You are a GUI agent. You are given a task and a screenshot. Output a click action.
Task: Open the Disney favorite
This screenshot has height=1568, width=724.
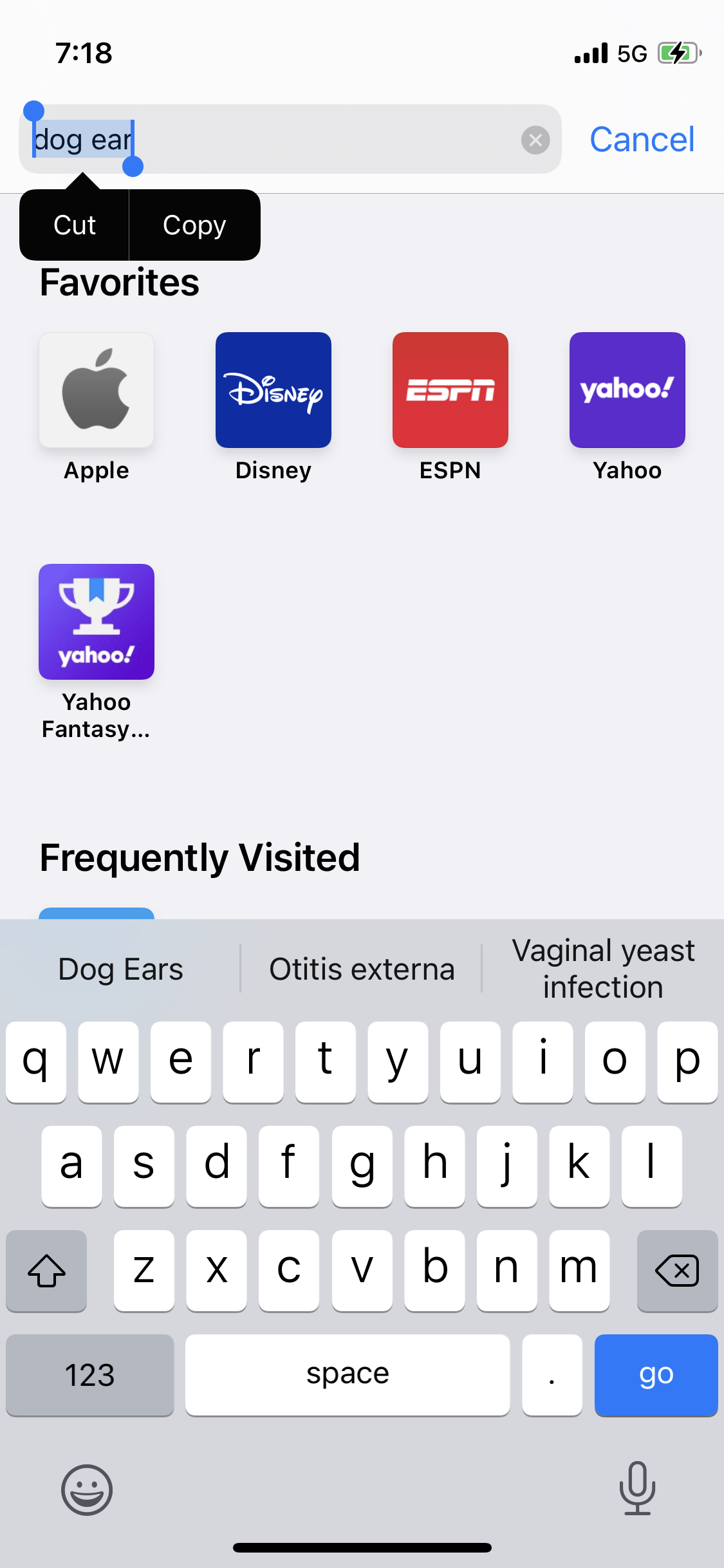click(274, 391)
